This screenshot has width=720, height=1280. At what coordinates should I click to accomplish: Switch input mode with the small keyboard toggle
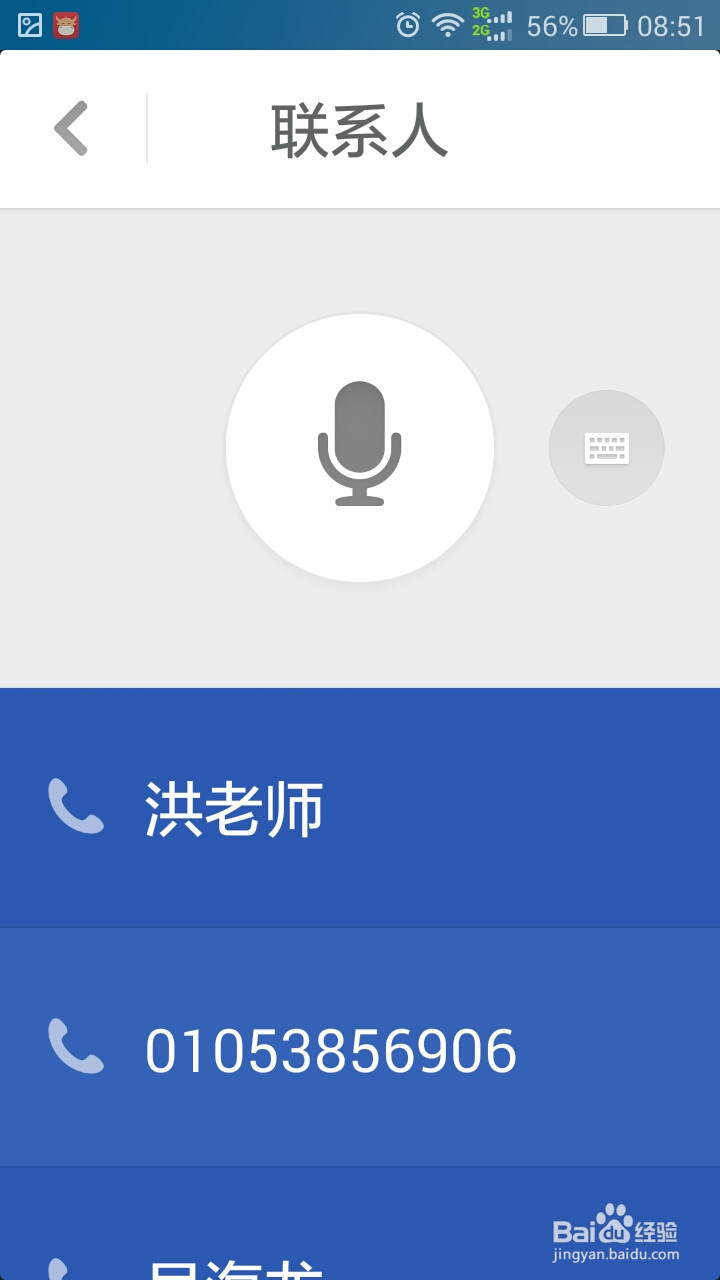[x=606, y=447]
